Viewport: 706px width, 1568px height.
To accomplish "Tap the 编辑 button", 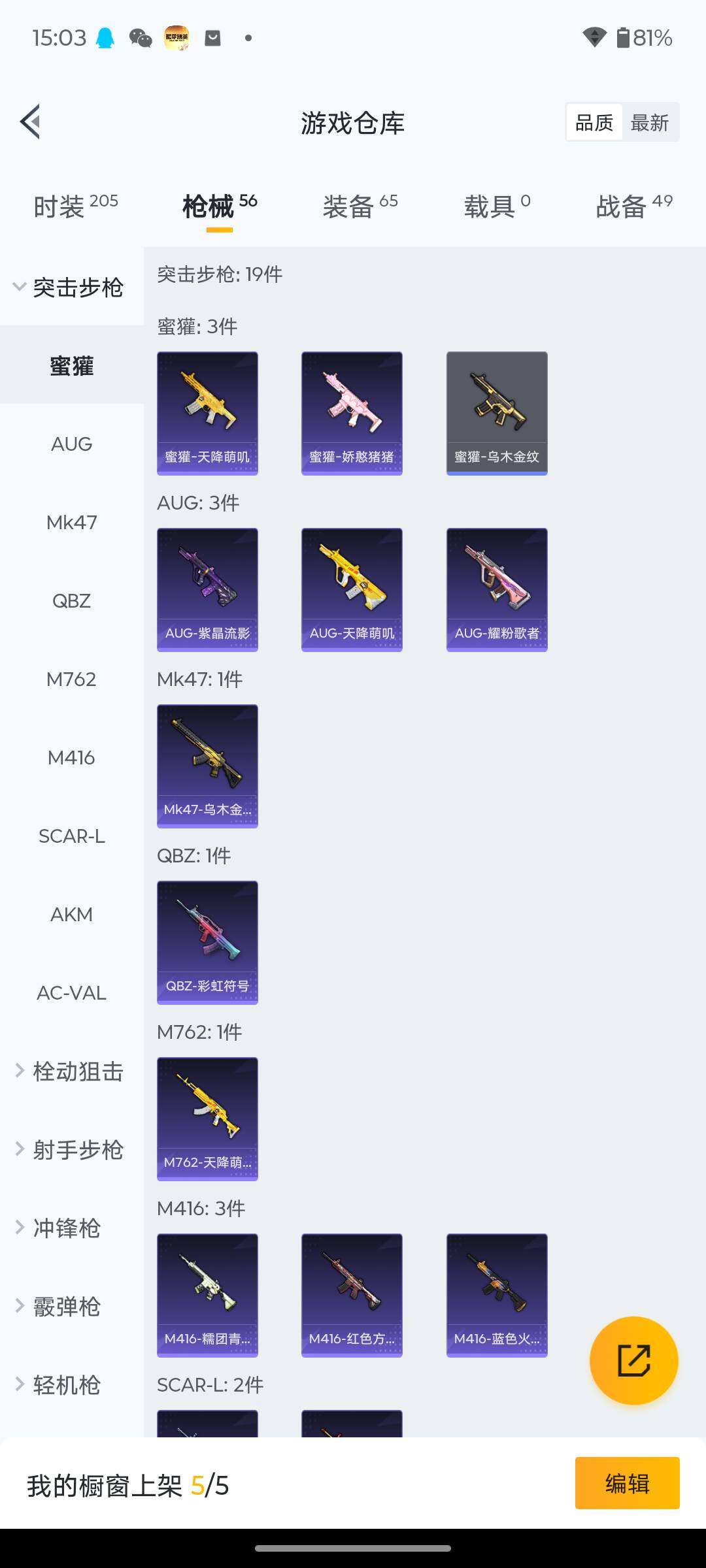I will 627,1483.
